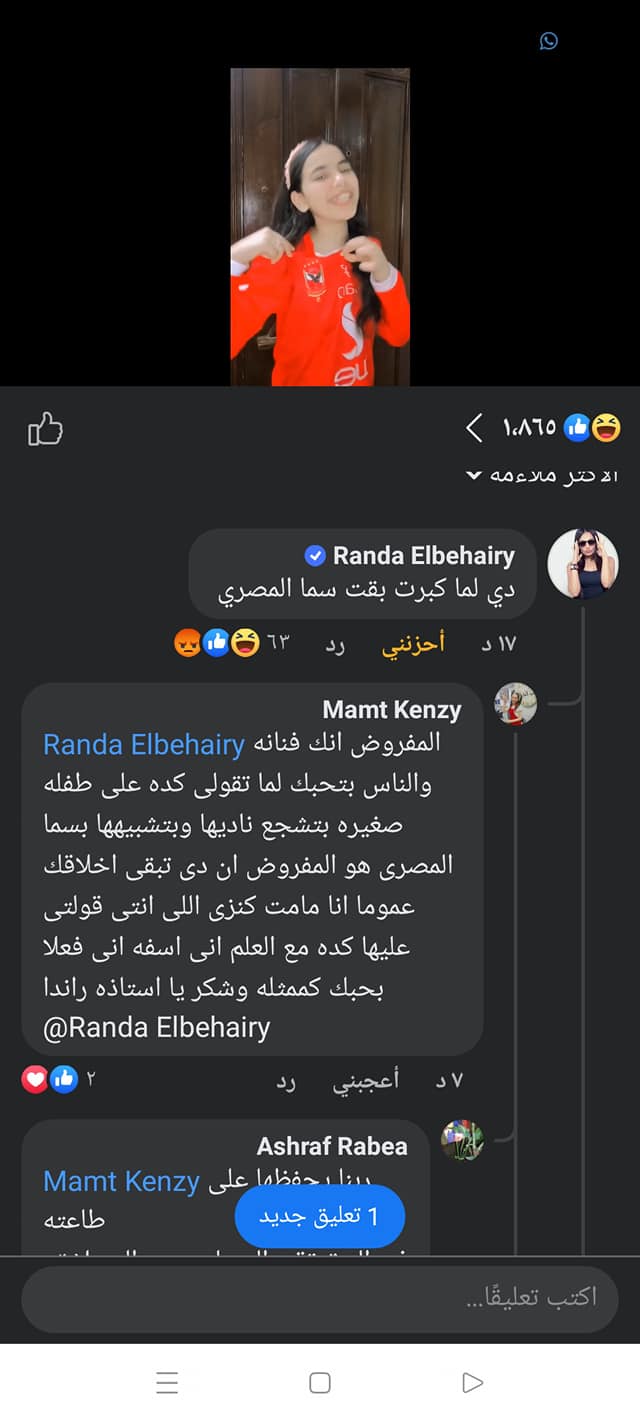Reply to Mamt Kenzy's comment
640x1422 pixels.
287,1080
